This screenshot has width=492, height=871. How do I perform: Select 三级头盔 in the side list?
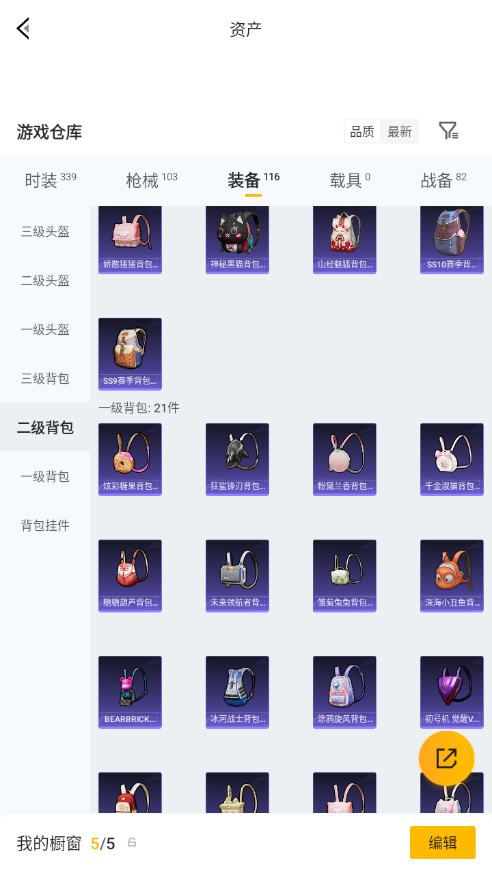pos(45,232)
